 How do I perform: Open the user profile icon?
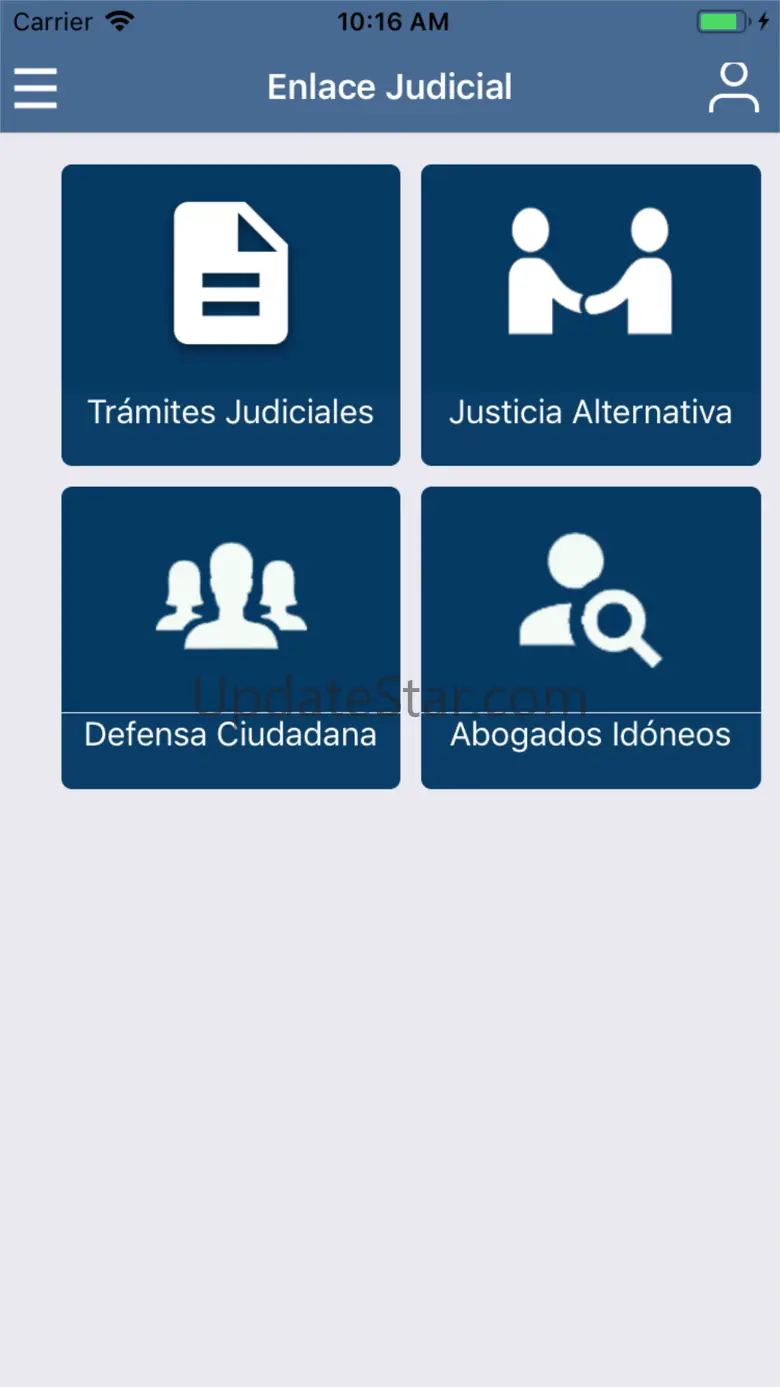coord(734,88)
